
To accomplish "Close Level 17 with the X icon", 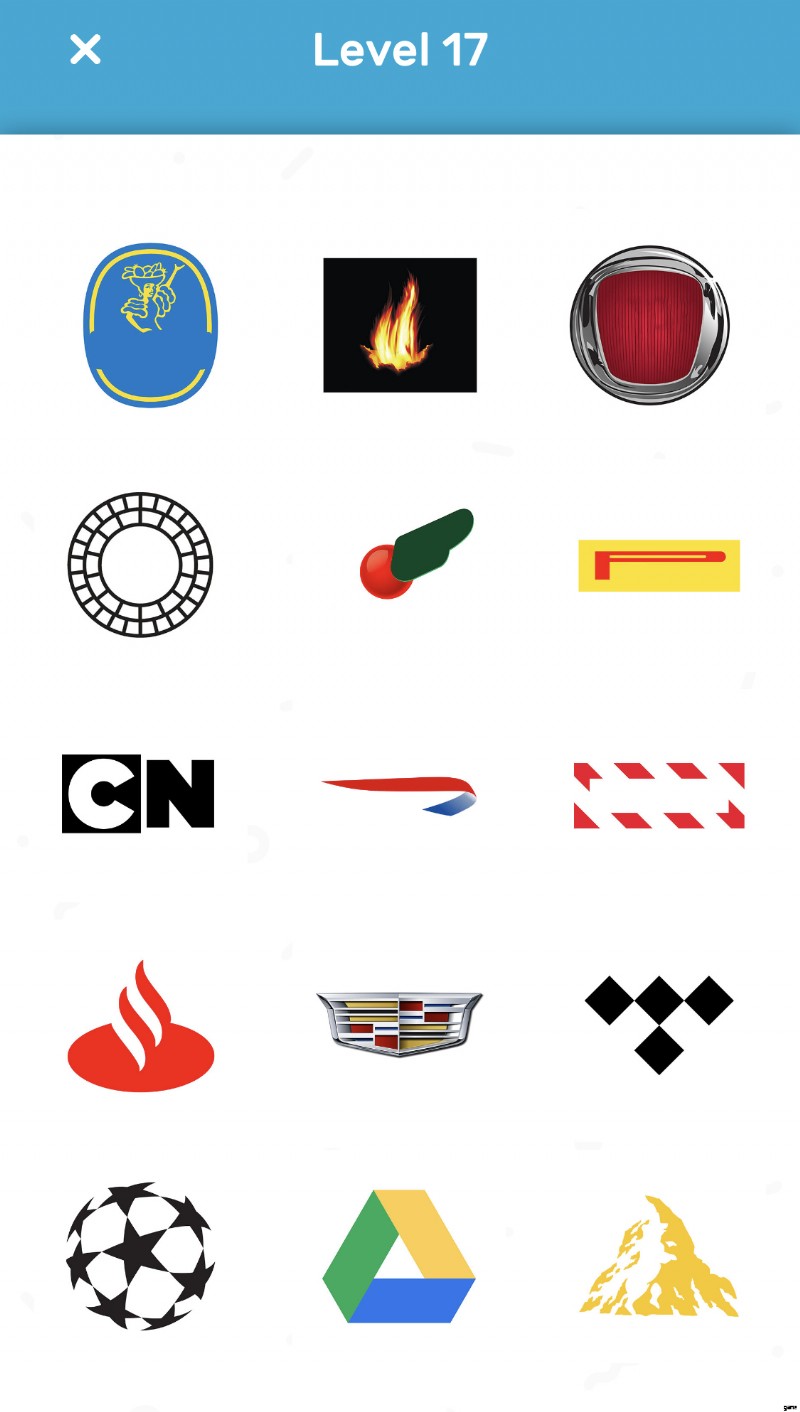I will tap(86, 49).
